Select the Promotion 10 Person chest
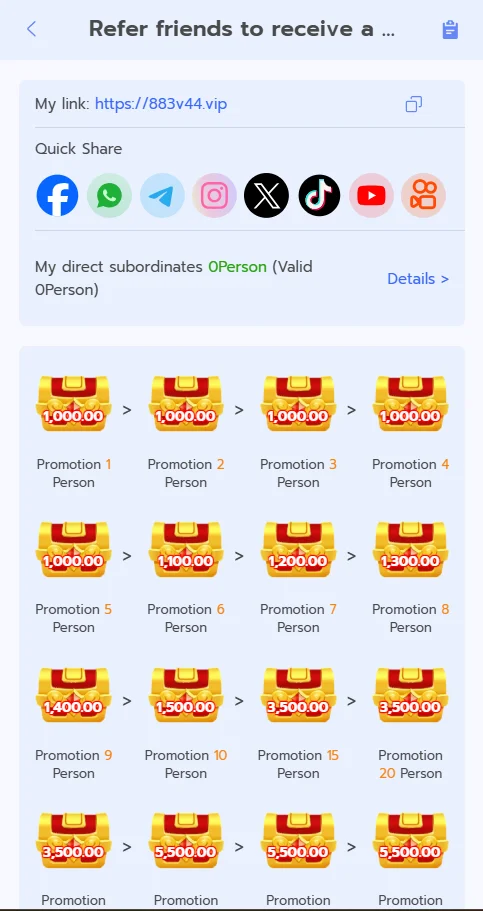This screenshot has width=483, height=911. (x=185, y=694)
